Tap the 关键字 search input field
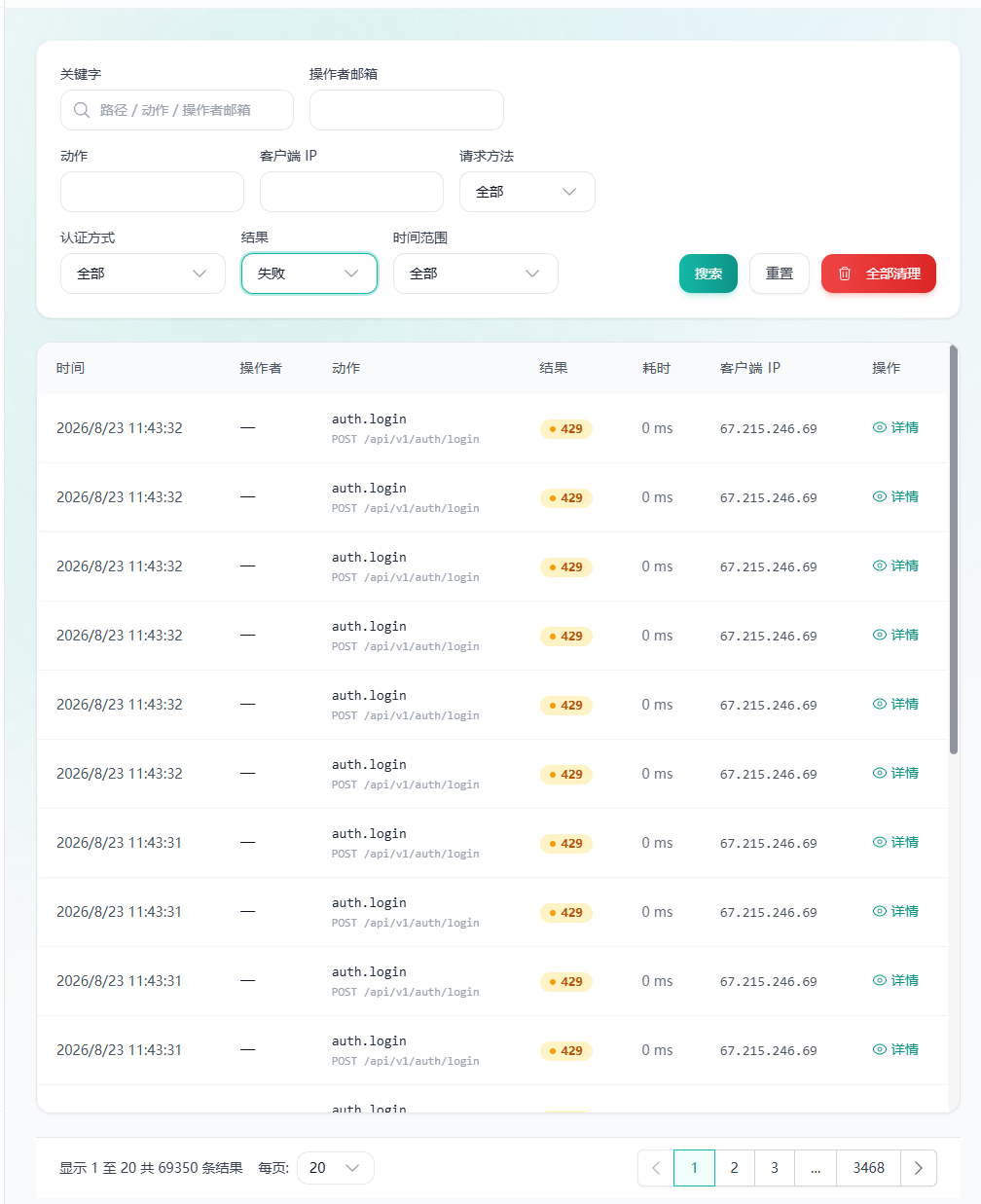Screen dimensions: 981x1204 (176, 110)
